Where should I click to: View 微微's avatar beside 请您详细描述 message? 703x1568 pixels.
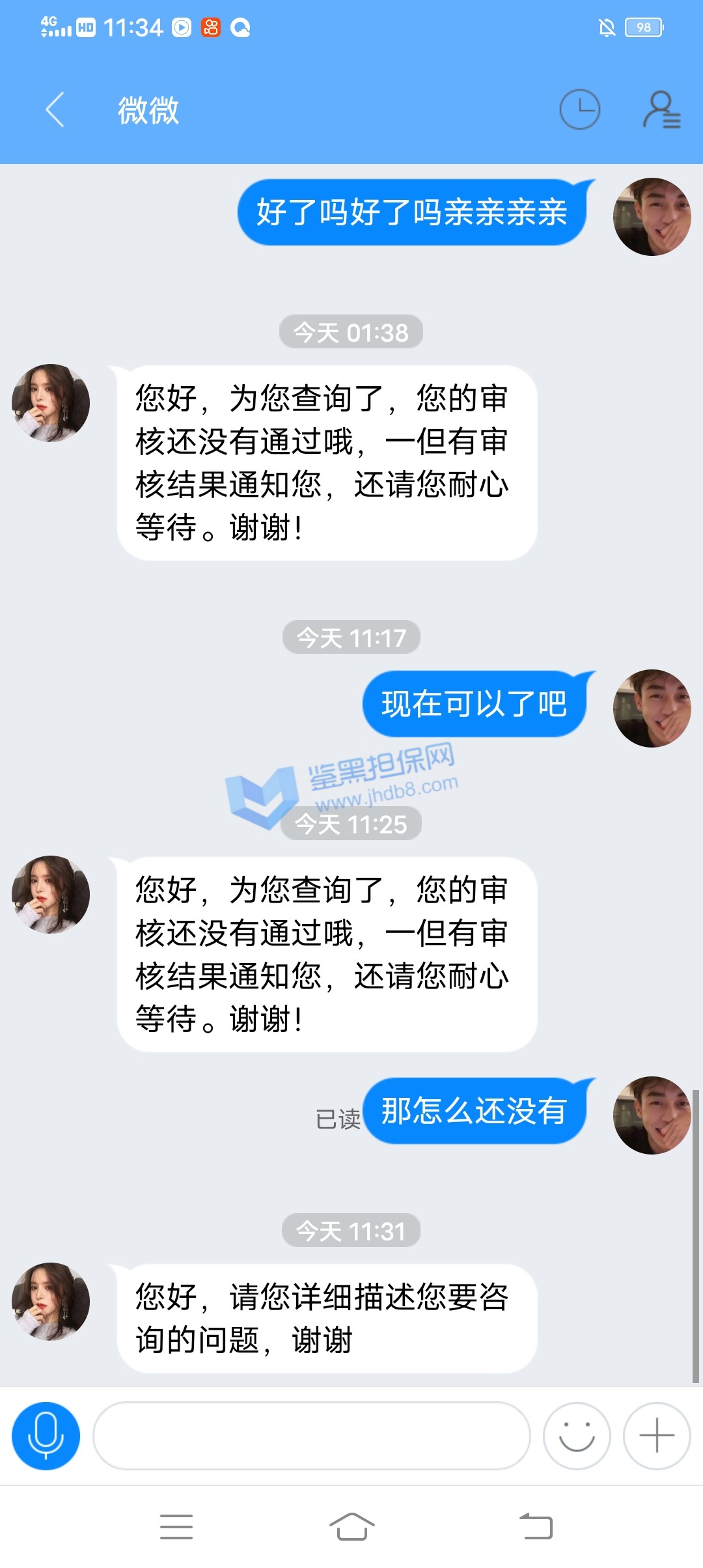51,1301
